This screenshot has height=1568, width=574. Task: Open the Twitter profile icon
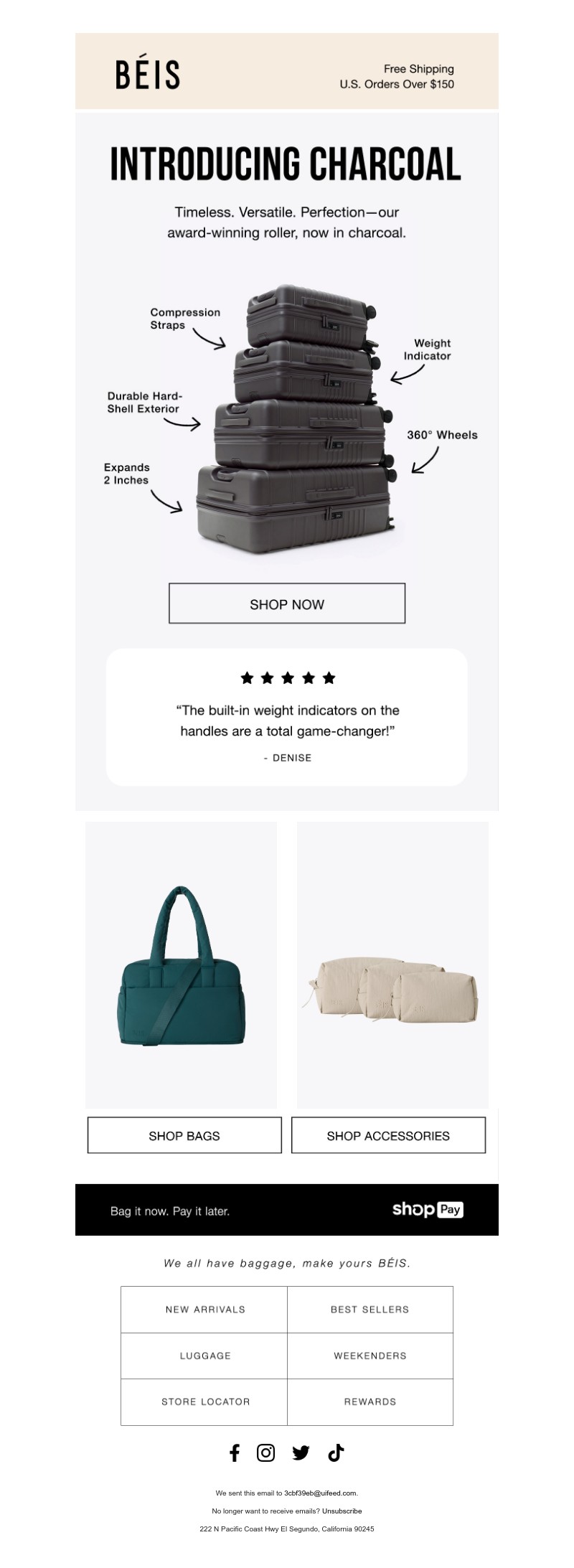pos(301,1453)
